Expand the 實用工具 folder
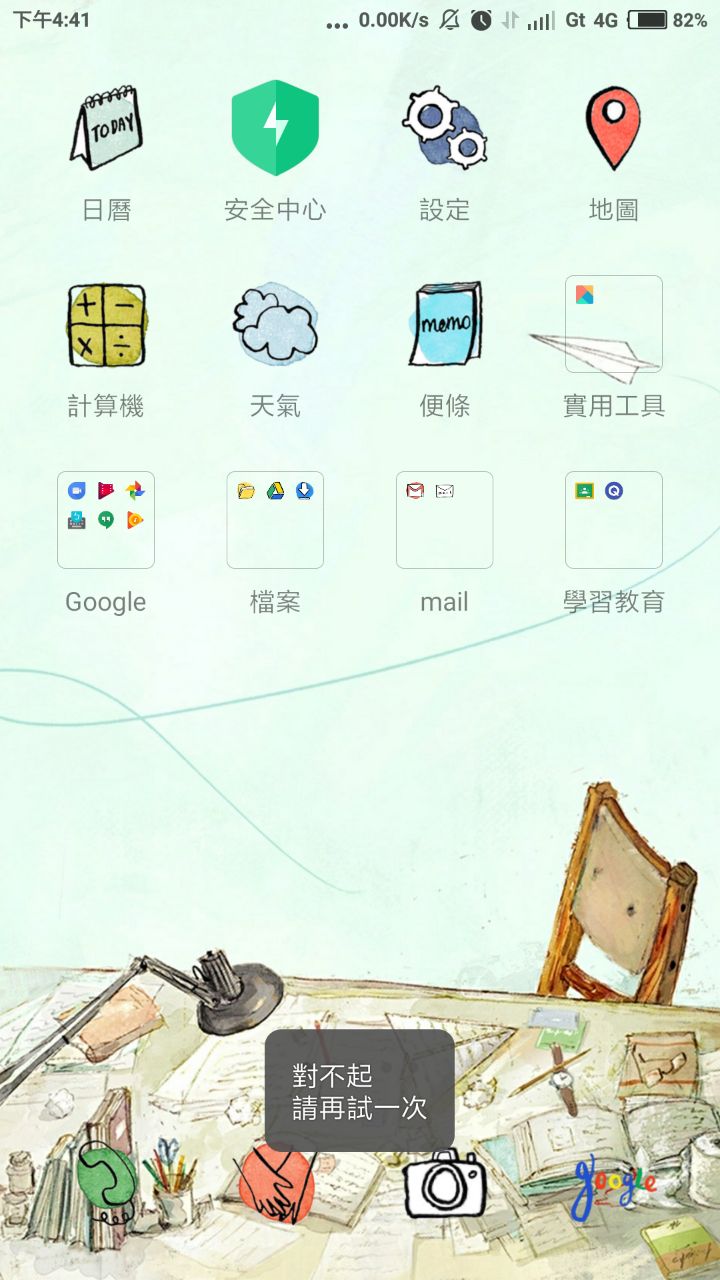 tap(613, 324)
